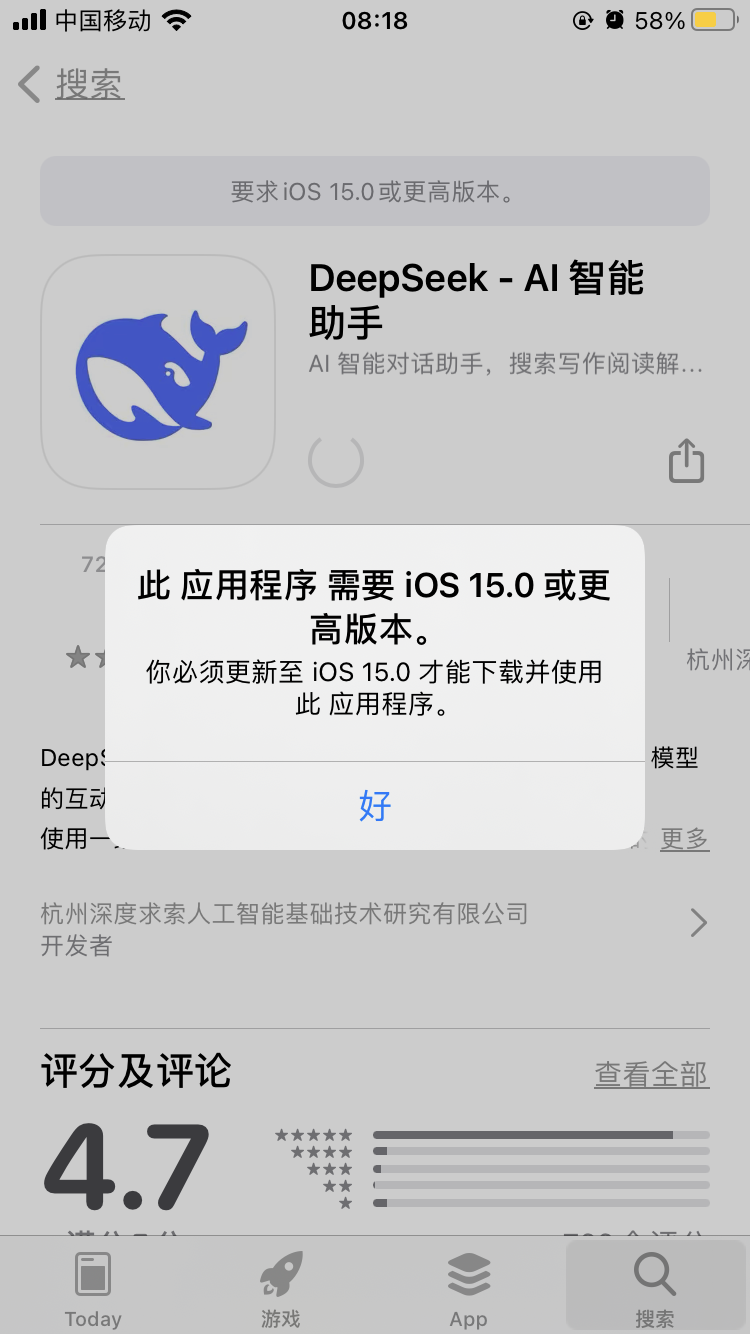Switch to the Today tab
750x1334 pixels.
(x=93, y=1291)
